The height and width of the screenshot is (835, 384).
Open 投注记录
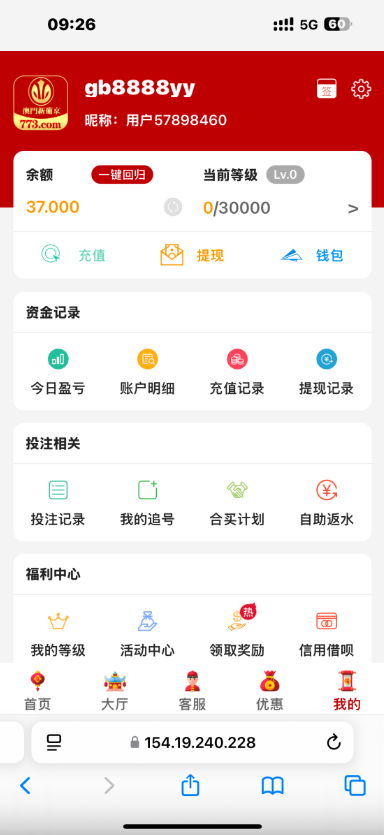click(58, 503)
